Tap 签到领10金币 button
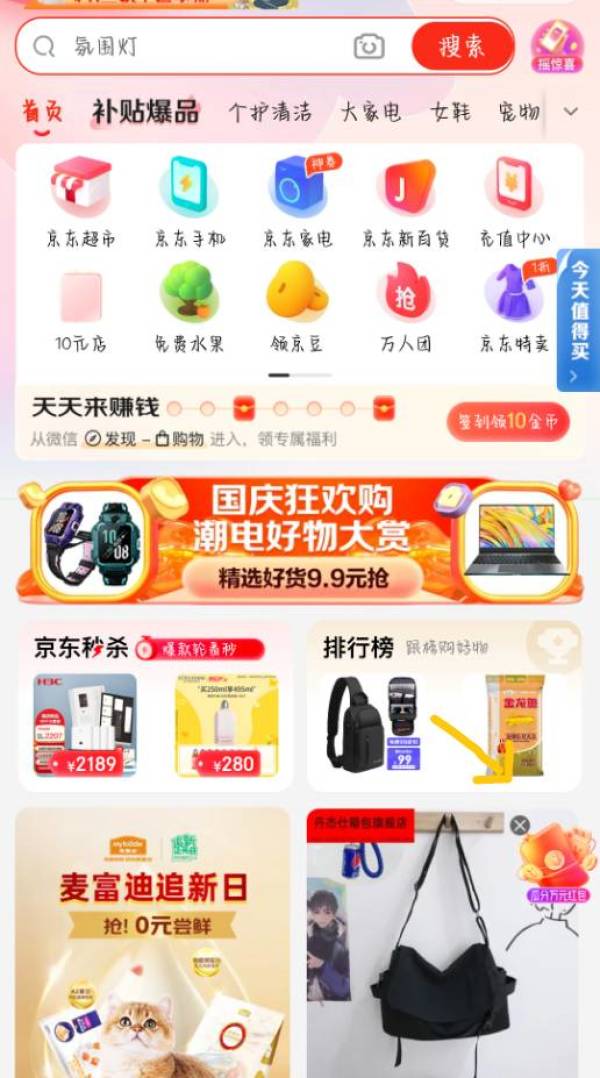This screenshot has width=600, height=1078. (x=509, y=421)
